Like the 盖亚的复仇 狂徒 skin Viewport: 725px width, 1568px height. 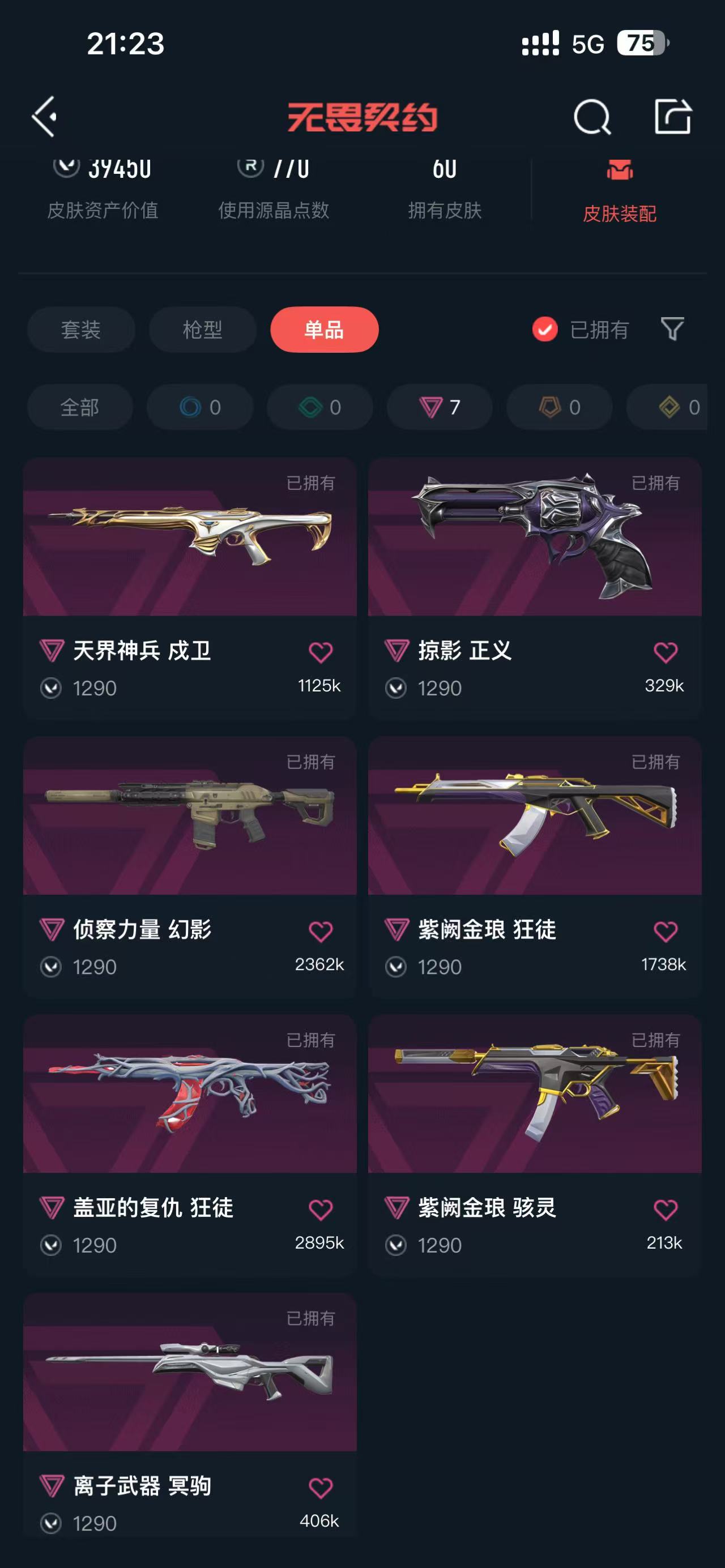(321, 1209)
